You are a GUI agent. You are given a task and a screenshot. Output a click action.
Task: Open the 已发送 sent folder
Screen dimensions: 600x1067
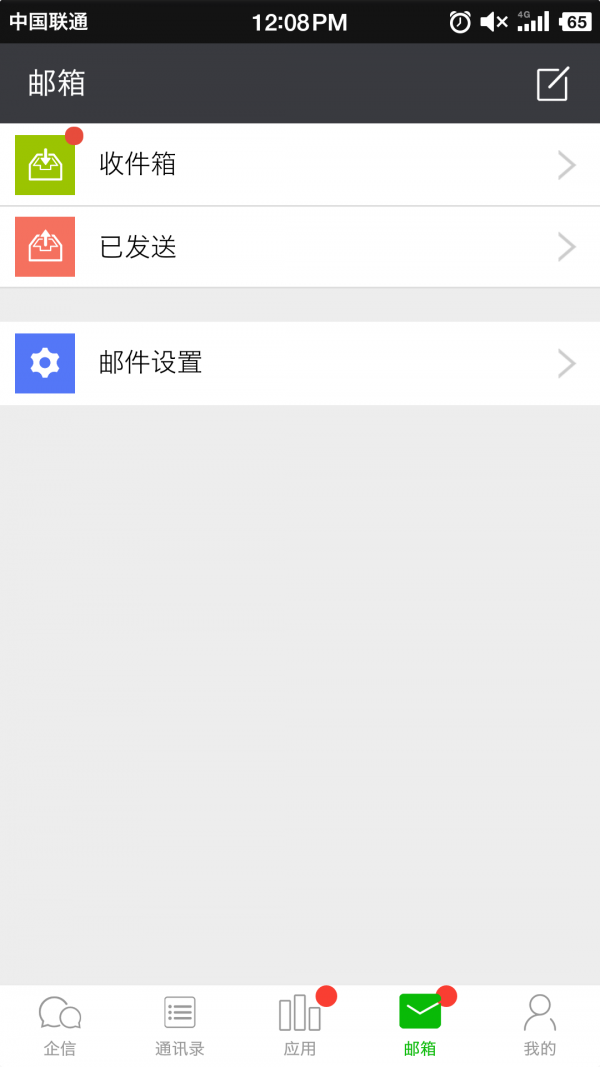tap(300, 247)
